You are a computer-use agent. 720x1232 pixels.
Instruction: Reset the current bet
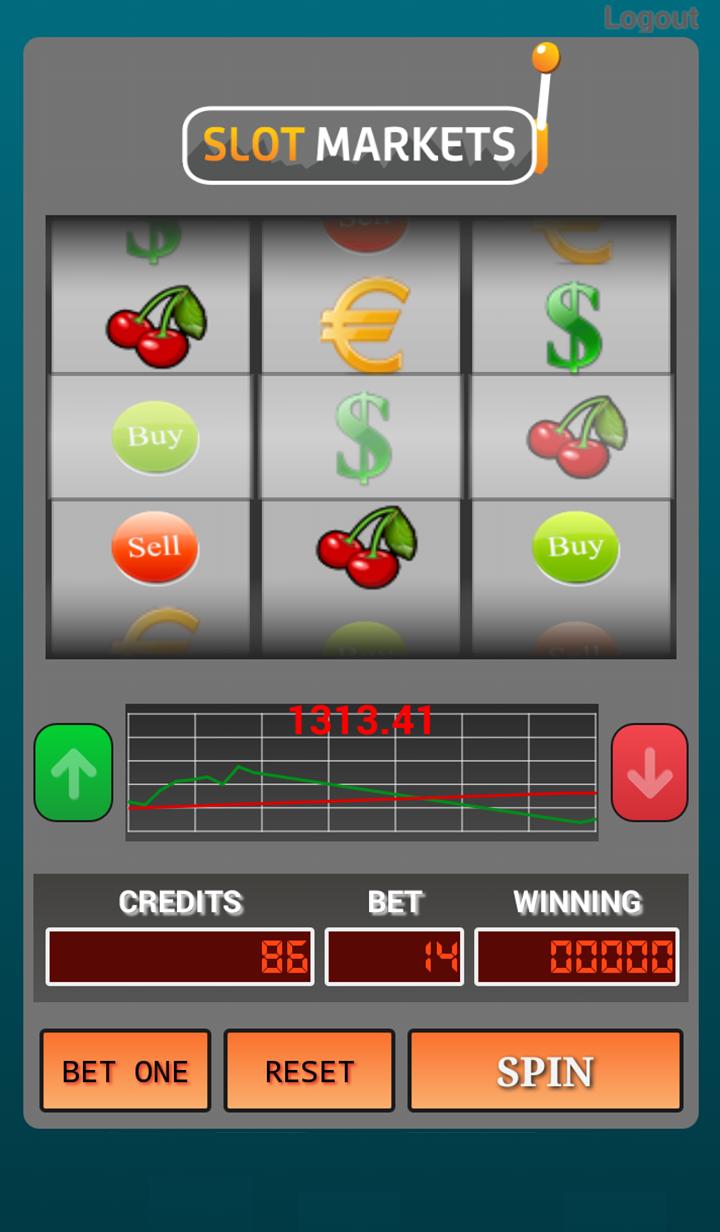pos(309,1071)
